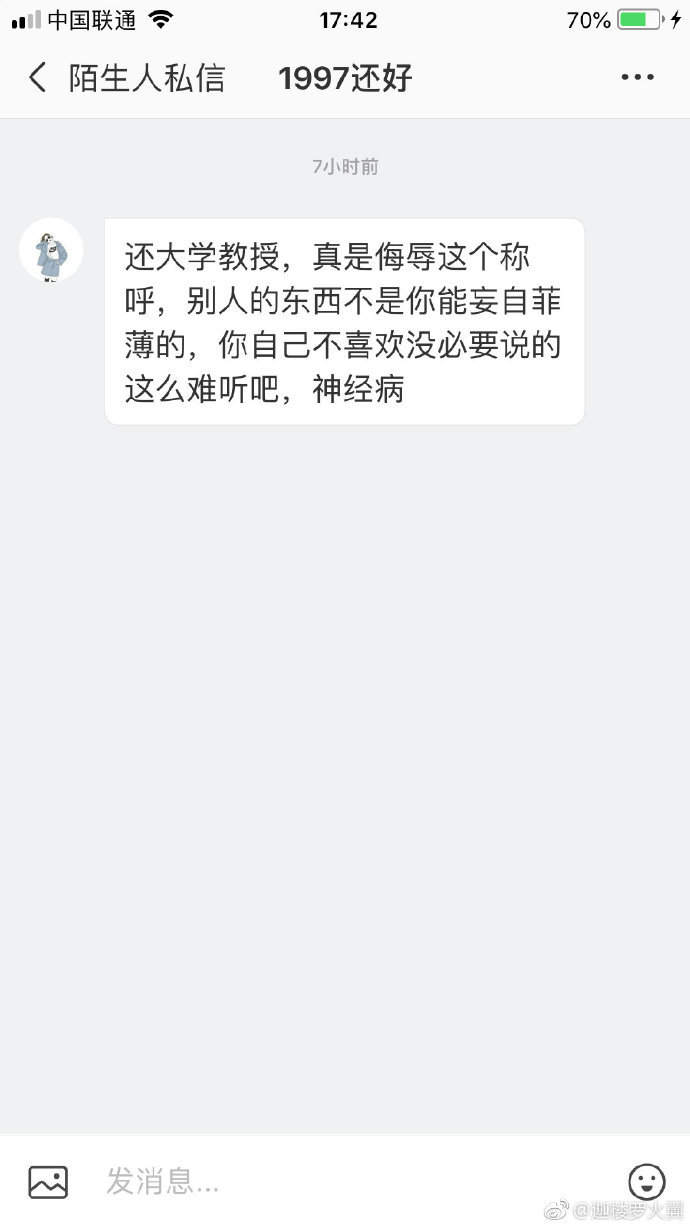Open the three-dot overflow menu
The height and width of the screenshot is (1227, 690).
pos(637,77)
